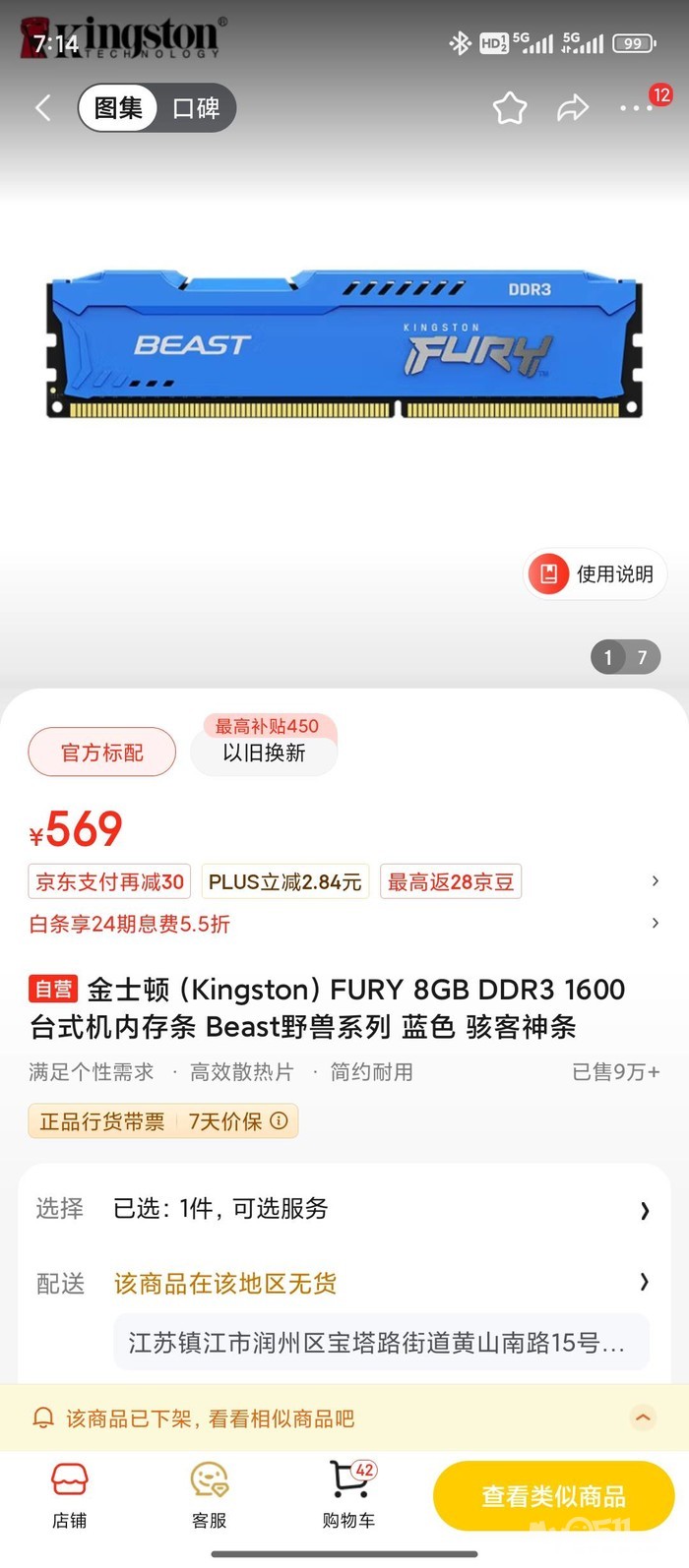689x1568 pixels.
Task: Collapse the 该商品已下架 notice banner
Action: click(643, 1417)
